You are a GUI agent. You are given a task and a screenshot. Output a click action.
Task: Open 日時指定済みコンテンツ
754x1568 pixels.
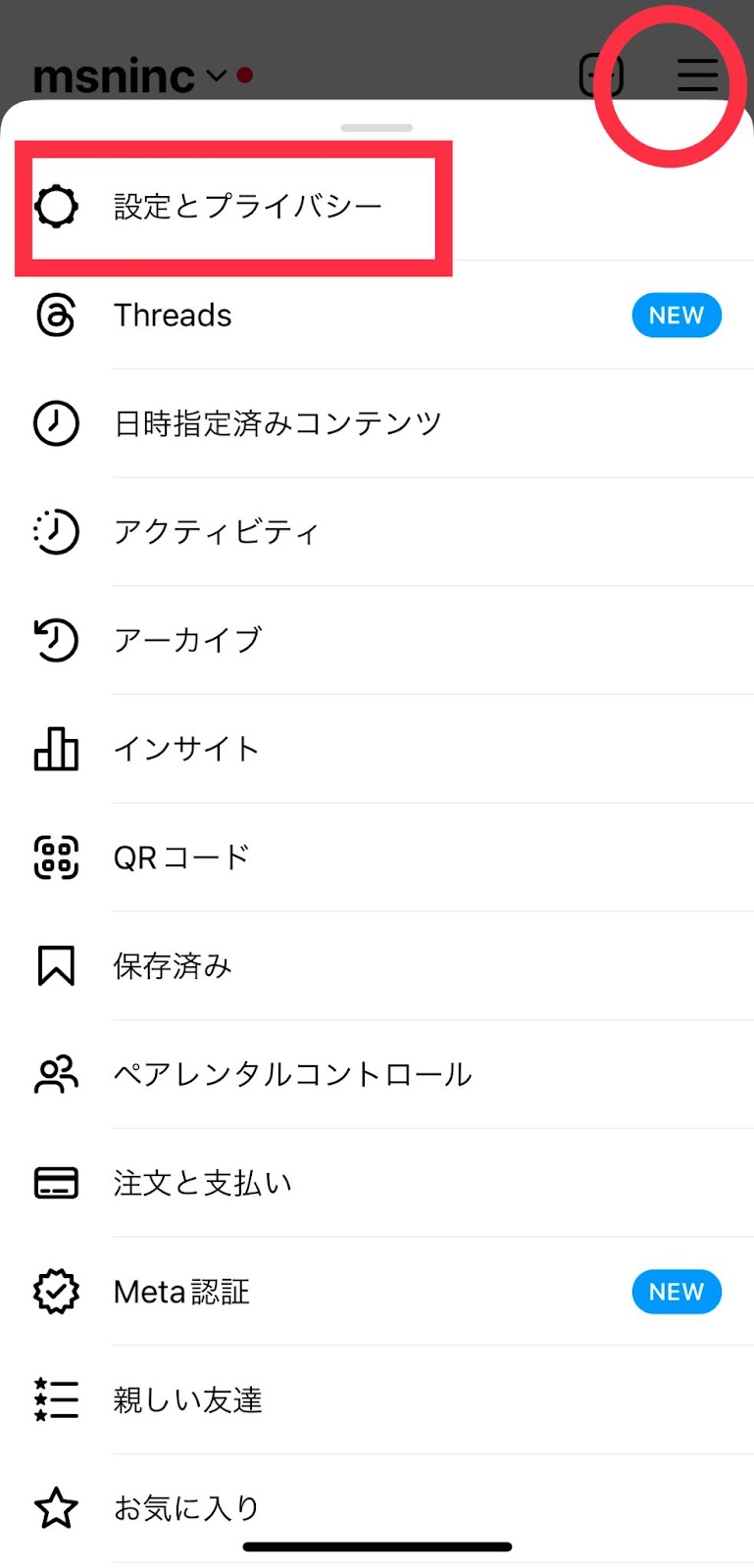click(377, 423)
